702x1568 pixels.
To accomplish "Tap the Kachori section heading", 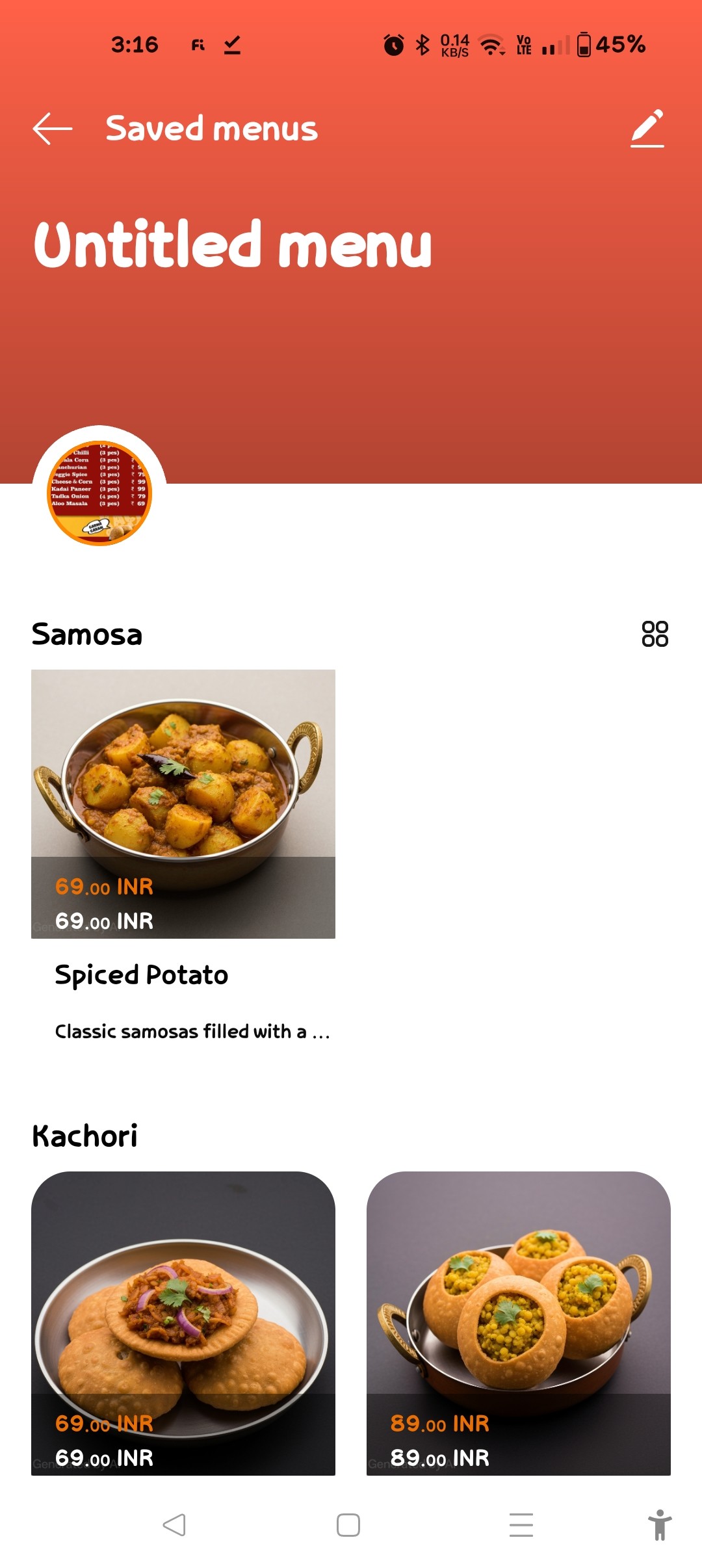I will pos(84,1134).
